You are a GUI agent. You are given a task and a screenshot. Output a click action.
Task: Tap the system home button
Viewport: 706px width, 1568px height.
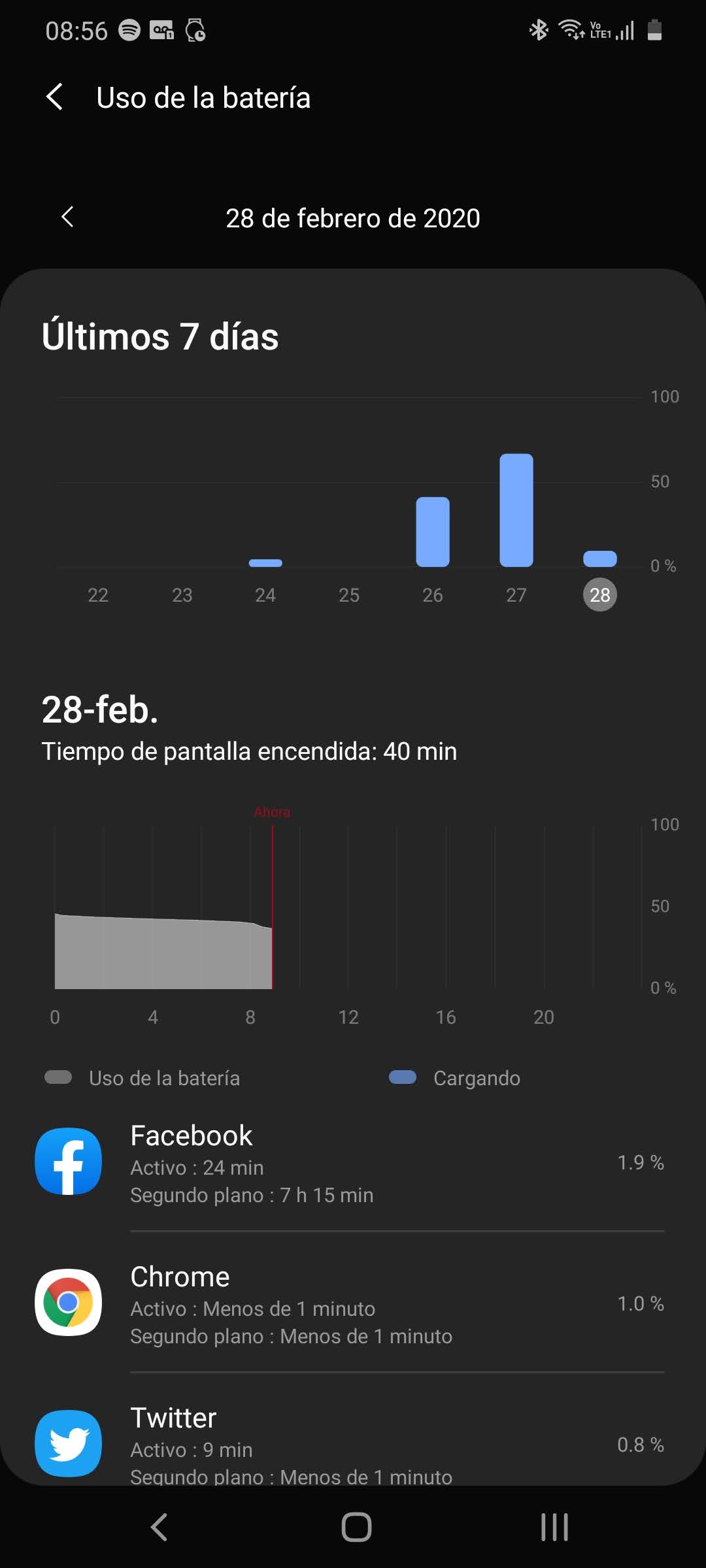click(356, 1527)
